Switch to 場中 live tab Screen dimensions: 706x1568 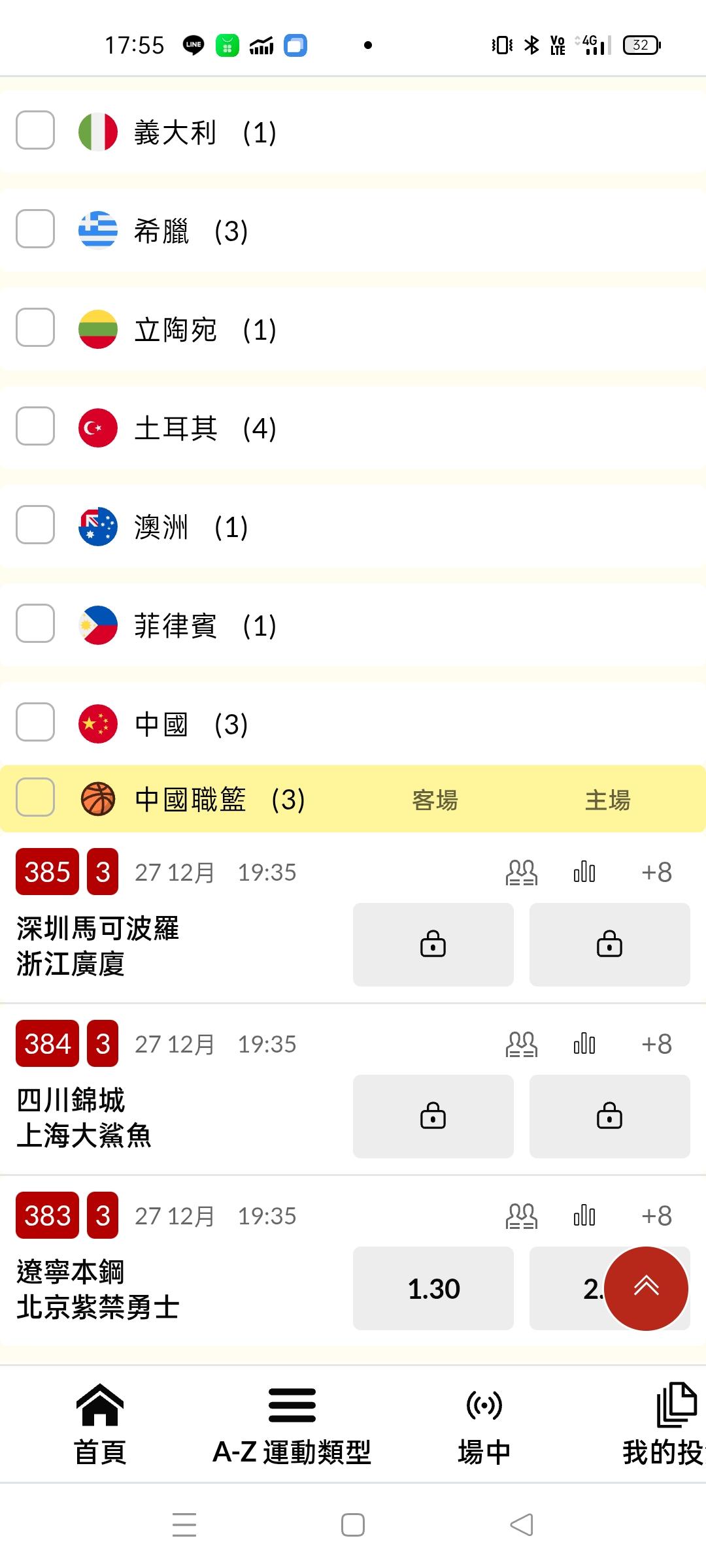484,1424
